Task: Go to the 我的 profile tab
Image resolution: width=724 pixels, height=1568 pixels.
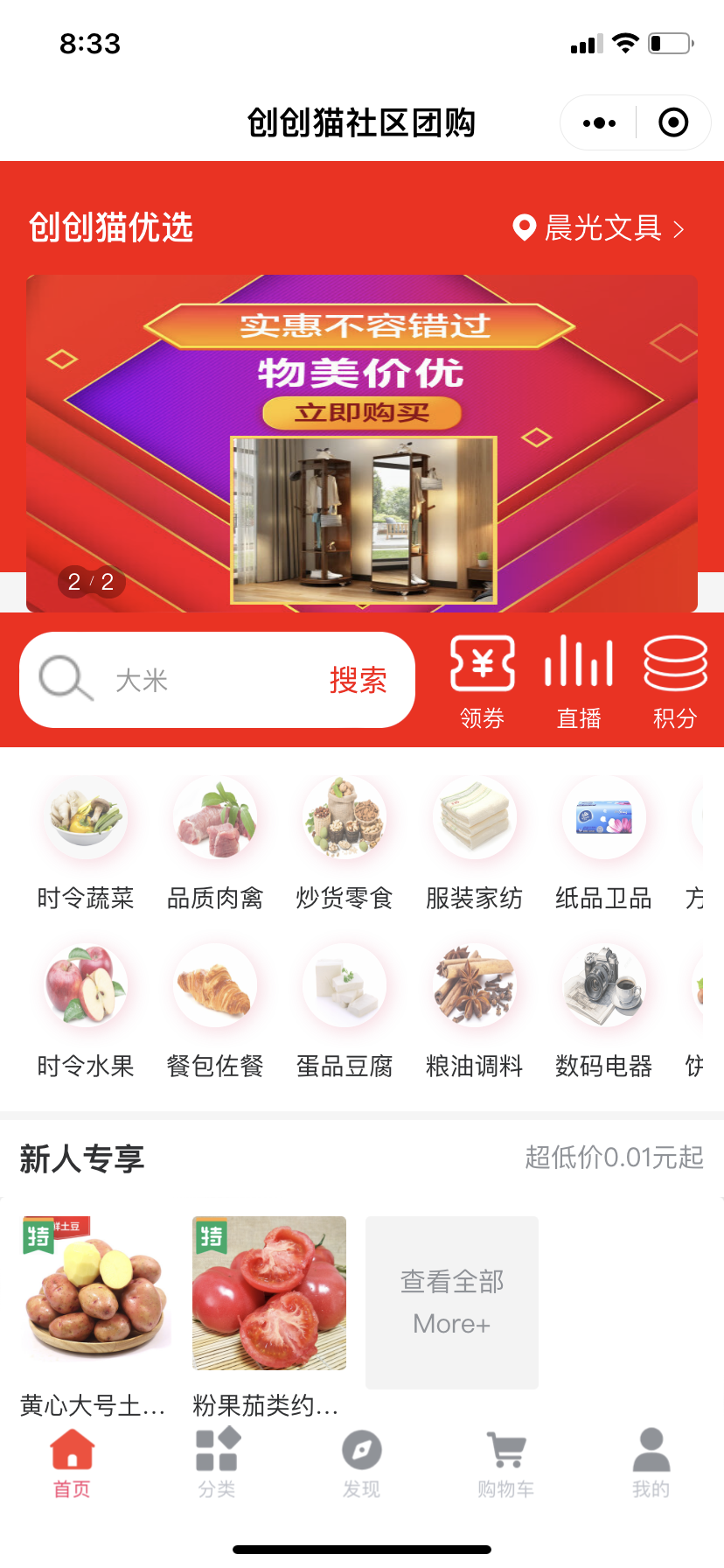Action: click(x=651, y=1463)
